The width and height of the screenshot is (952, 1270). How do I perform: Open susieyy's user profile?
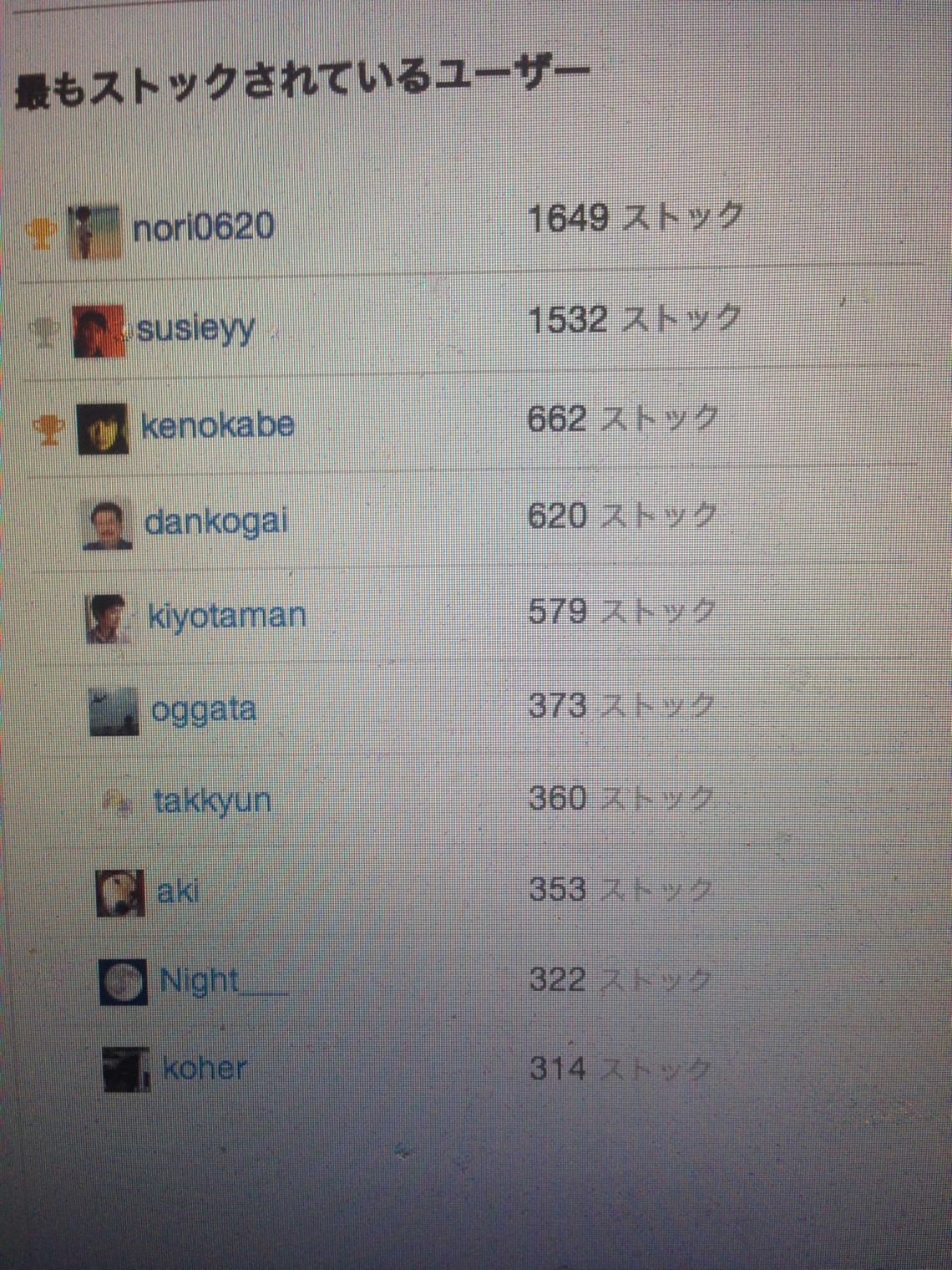coord(195,328)
